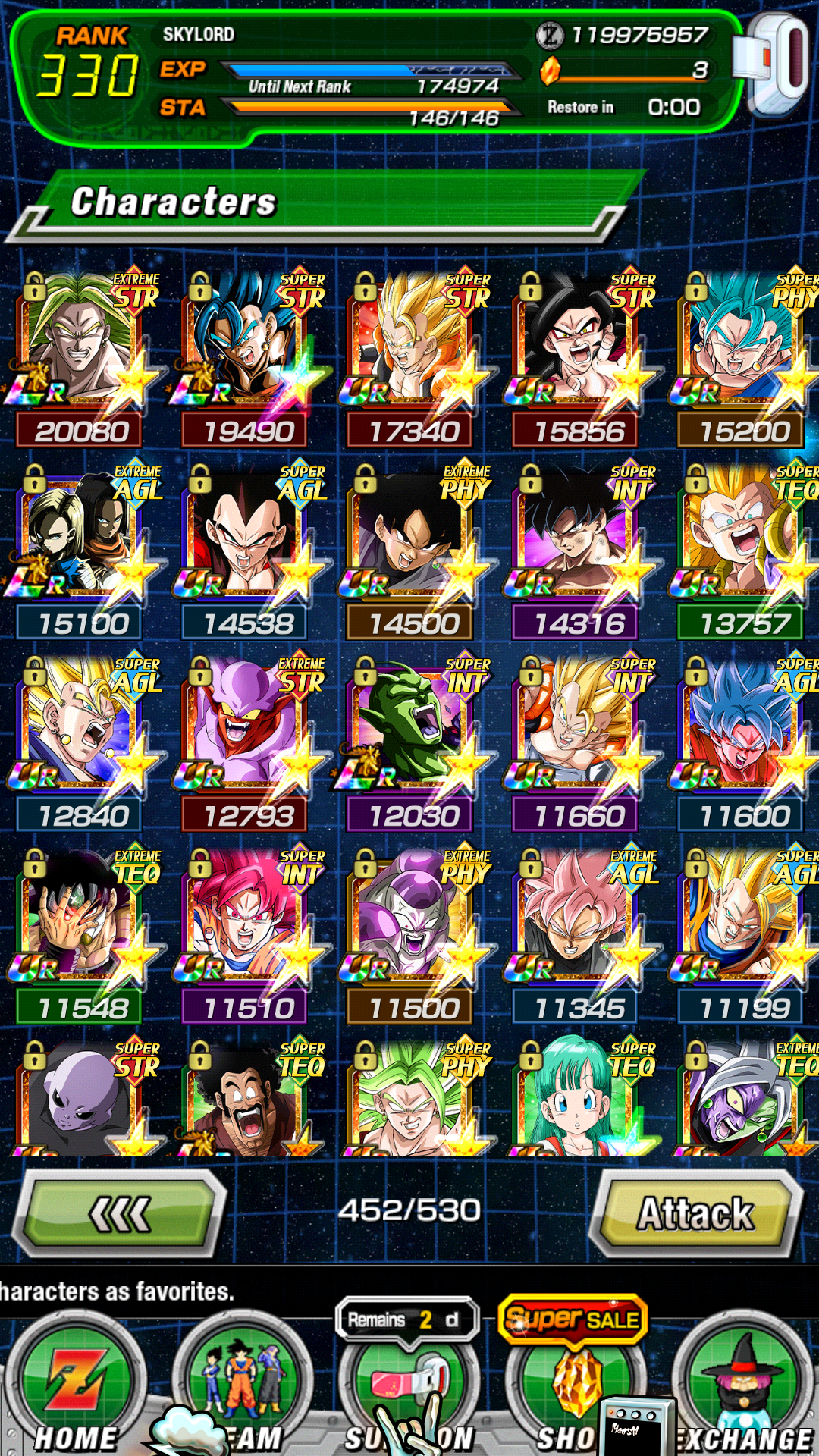Open the Exchange menu

tap(743, 1388)
